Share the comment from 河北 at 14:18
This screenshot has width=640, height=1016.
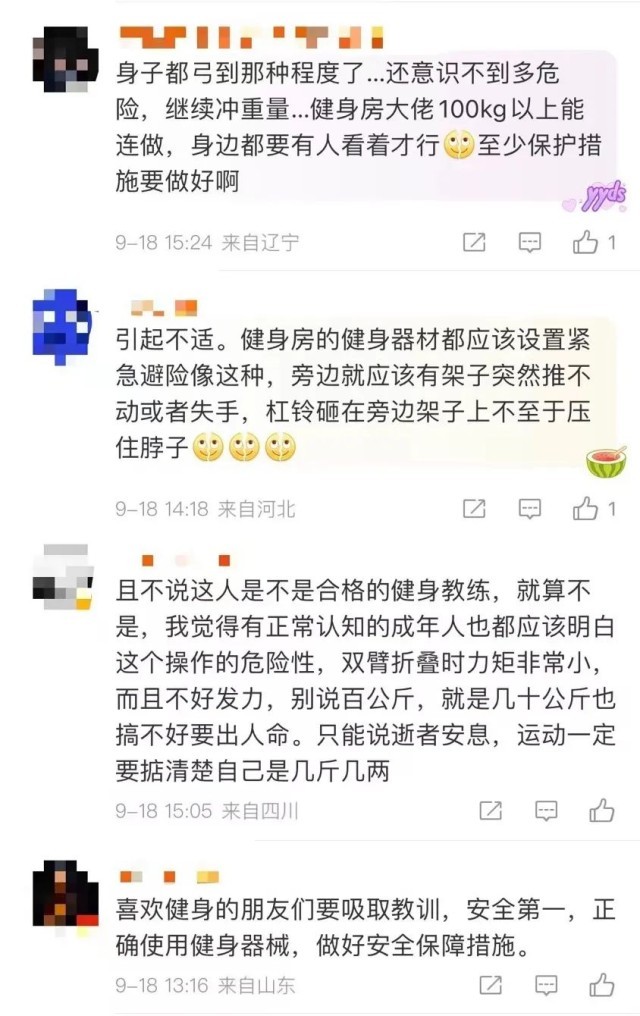click(x=474, y=509)
